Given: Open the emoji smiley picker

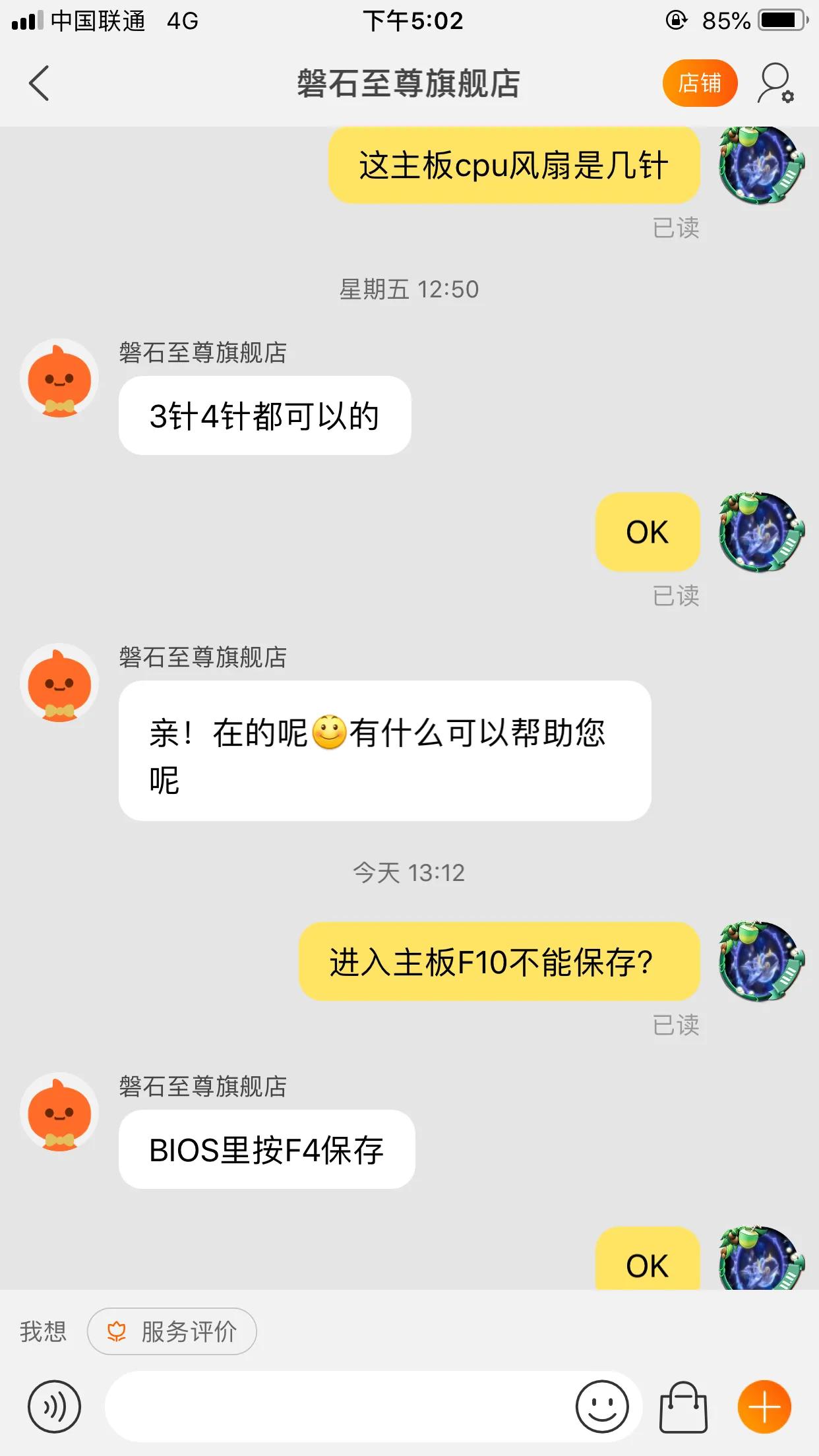Looking at the screenshot, I should coord(603,1406).
